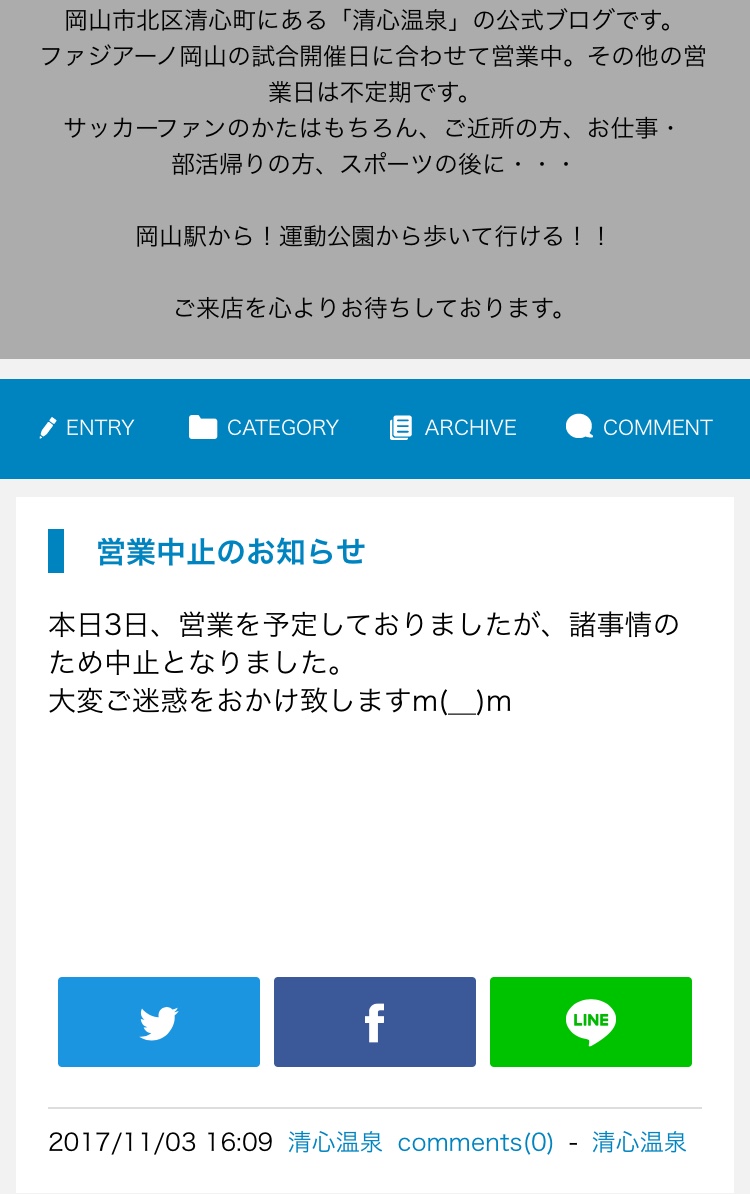Image resolution: width=750 pixels, height=1194 pixels.
Task: Open the ARCHIVE menu
Action: tap(453, 428)
